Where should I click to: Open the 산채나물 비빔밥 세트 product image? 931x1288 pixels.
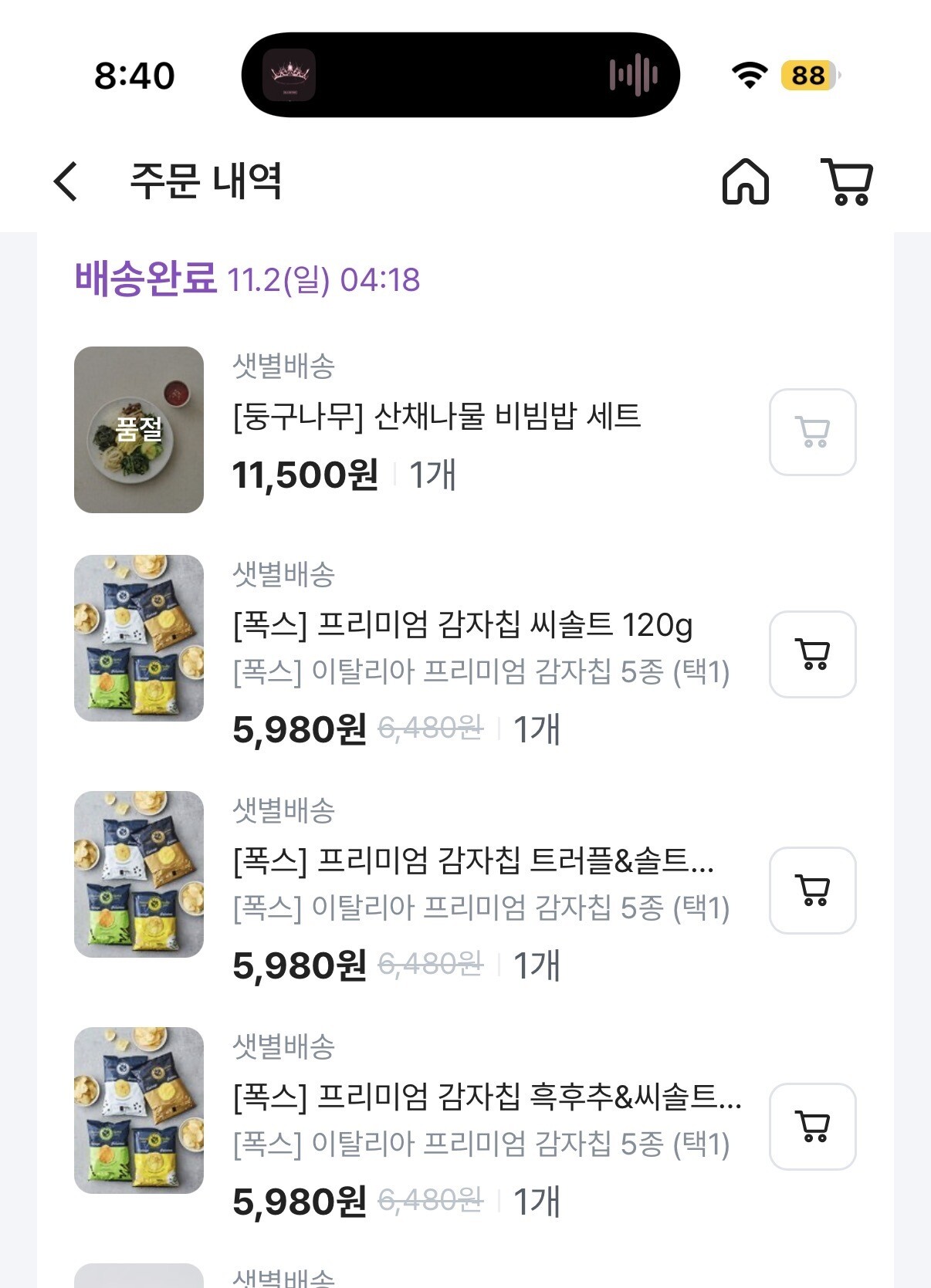point(139,430)
